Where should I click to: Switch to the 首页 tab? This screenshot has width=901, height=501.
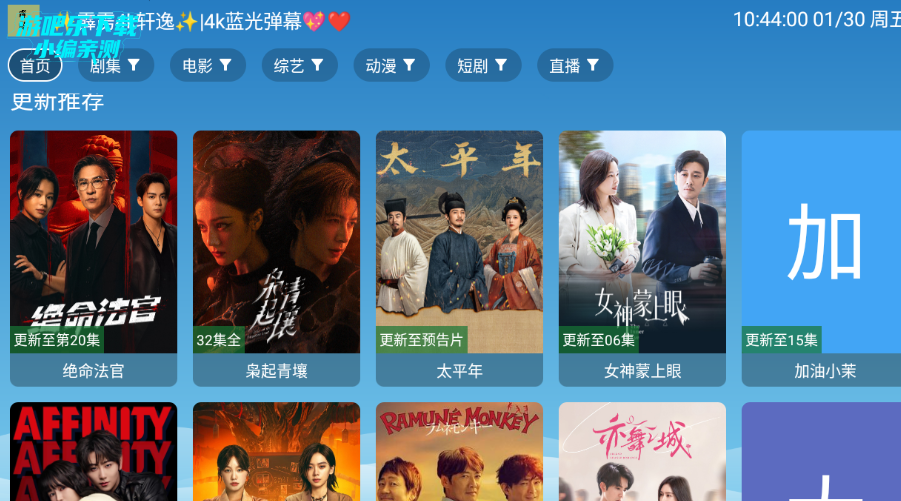35,66
